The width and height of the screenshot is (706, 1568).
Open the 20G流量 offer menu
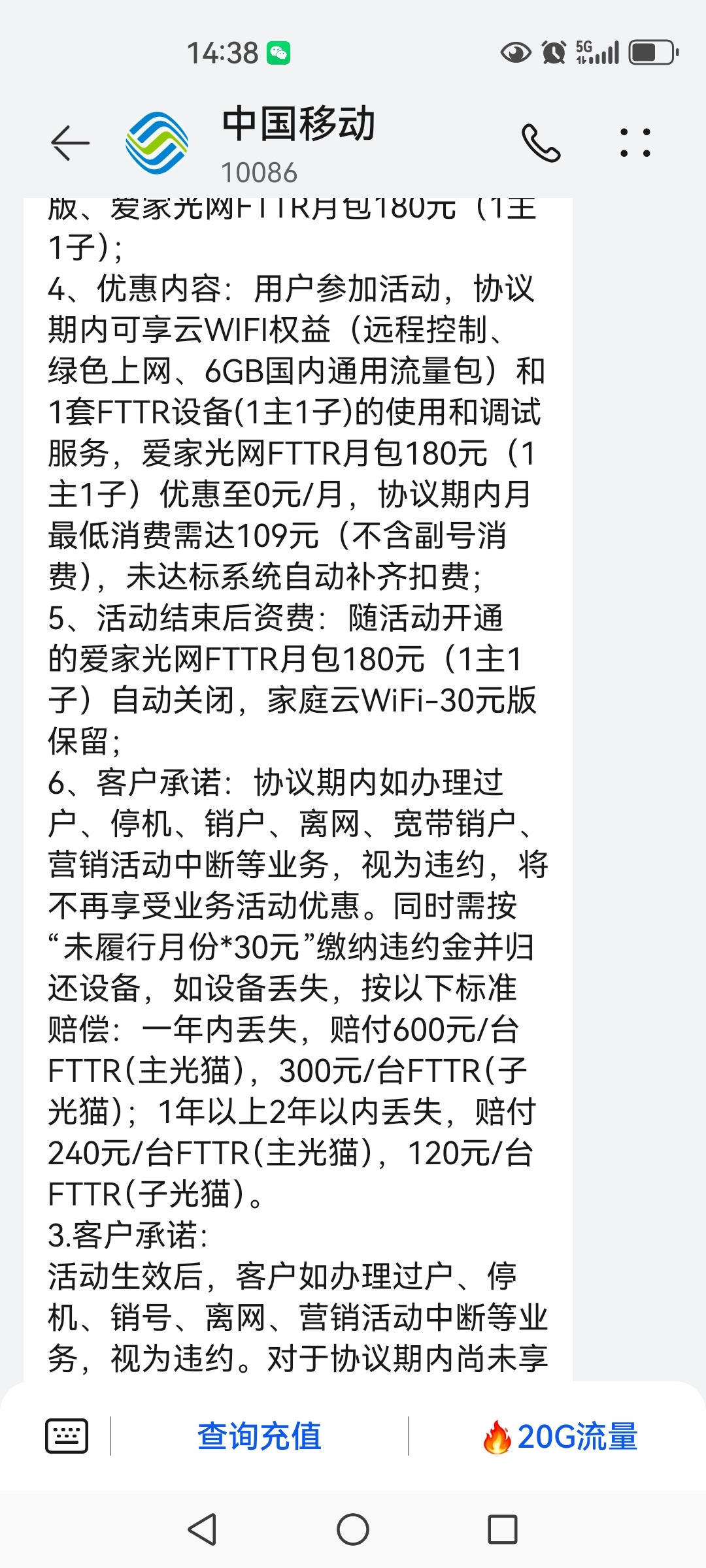click(x=560, y=1436)
